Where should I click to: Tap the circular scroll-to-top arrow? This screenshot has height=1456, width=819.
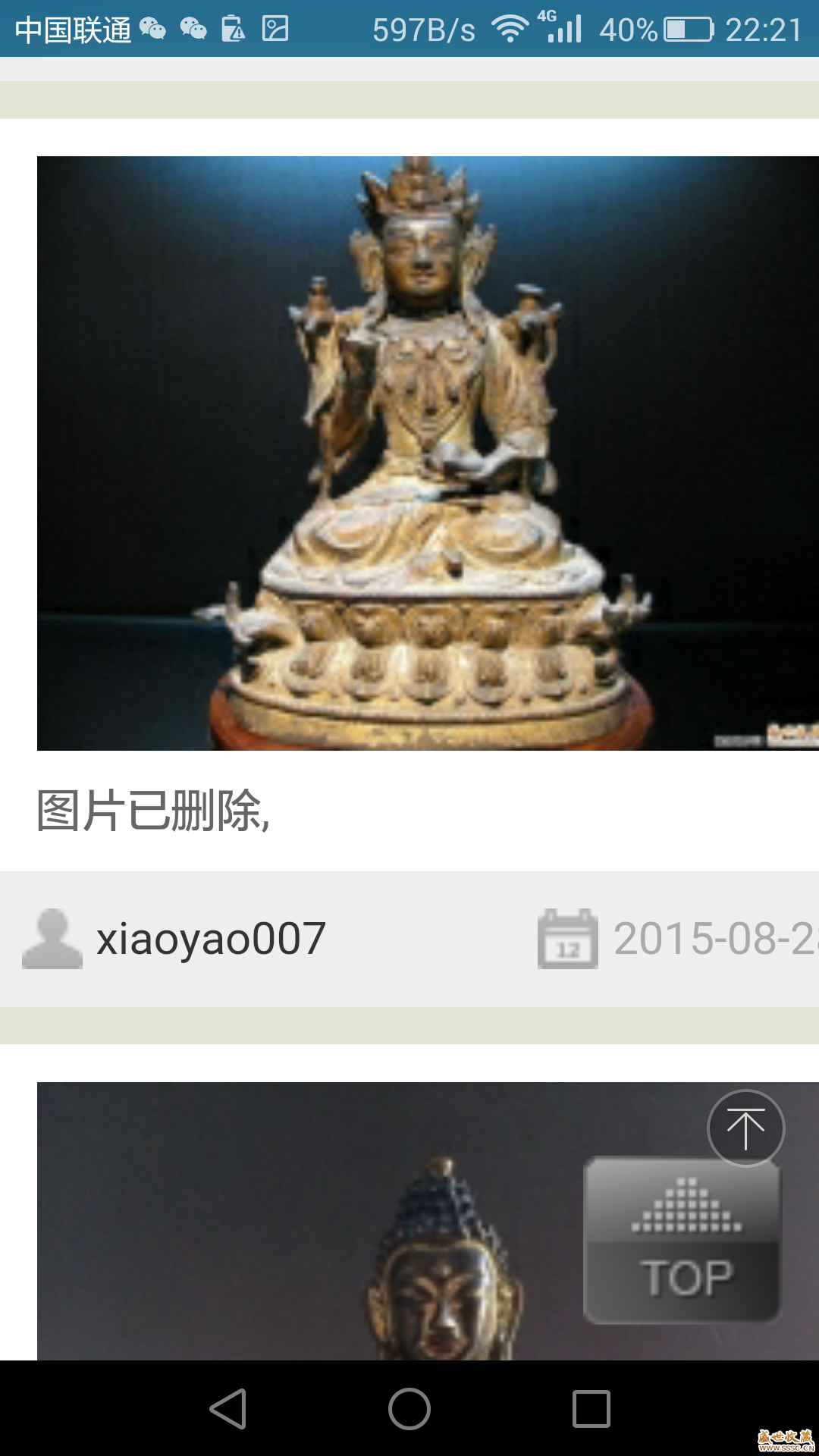(x=745, y=1128)
